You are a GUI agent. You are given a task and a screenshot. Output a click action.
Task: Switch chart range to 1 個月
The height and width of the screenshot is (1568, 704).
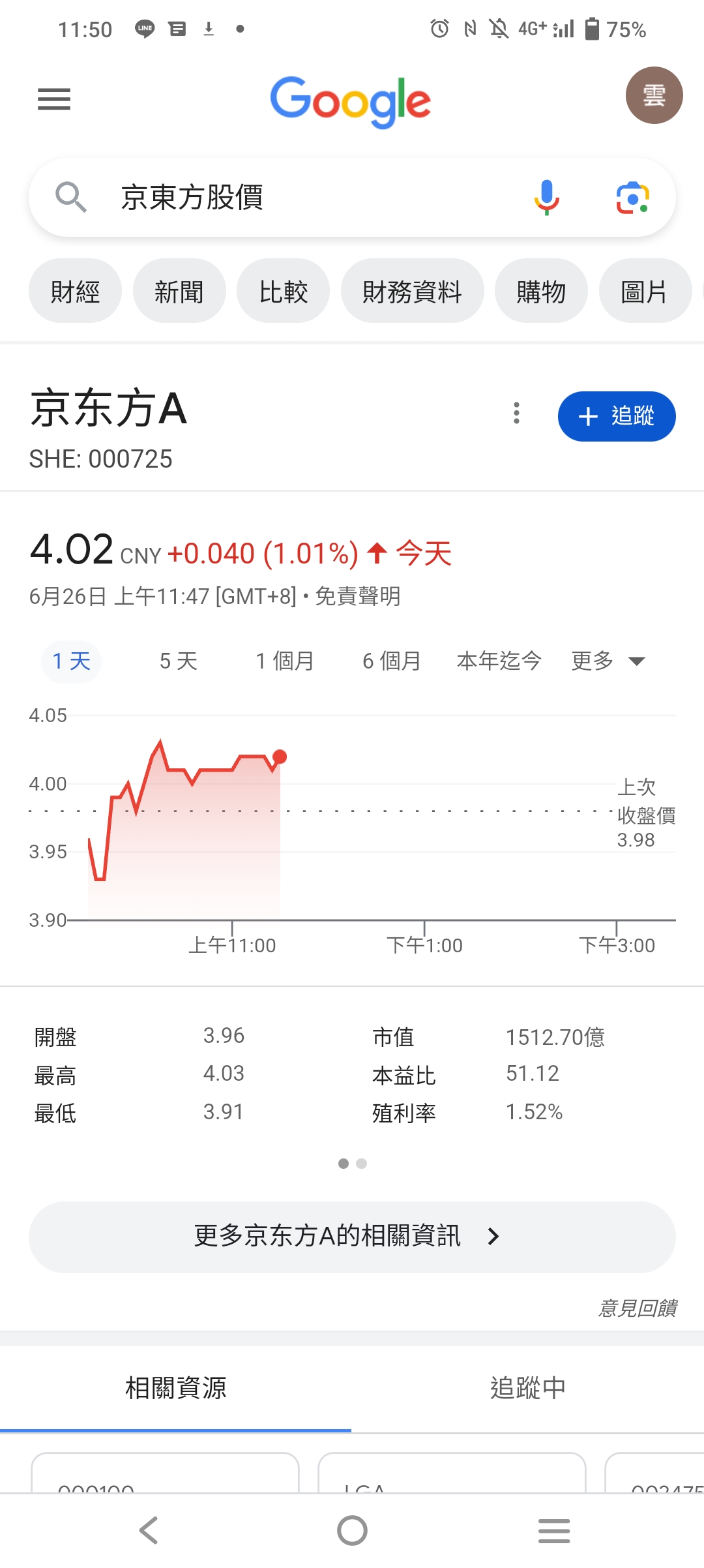coord(285,661)
